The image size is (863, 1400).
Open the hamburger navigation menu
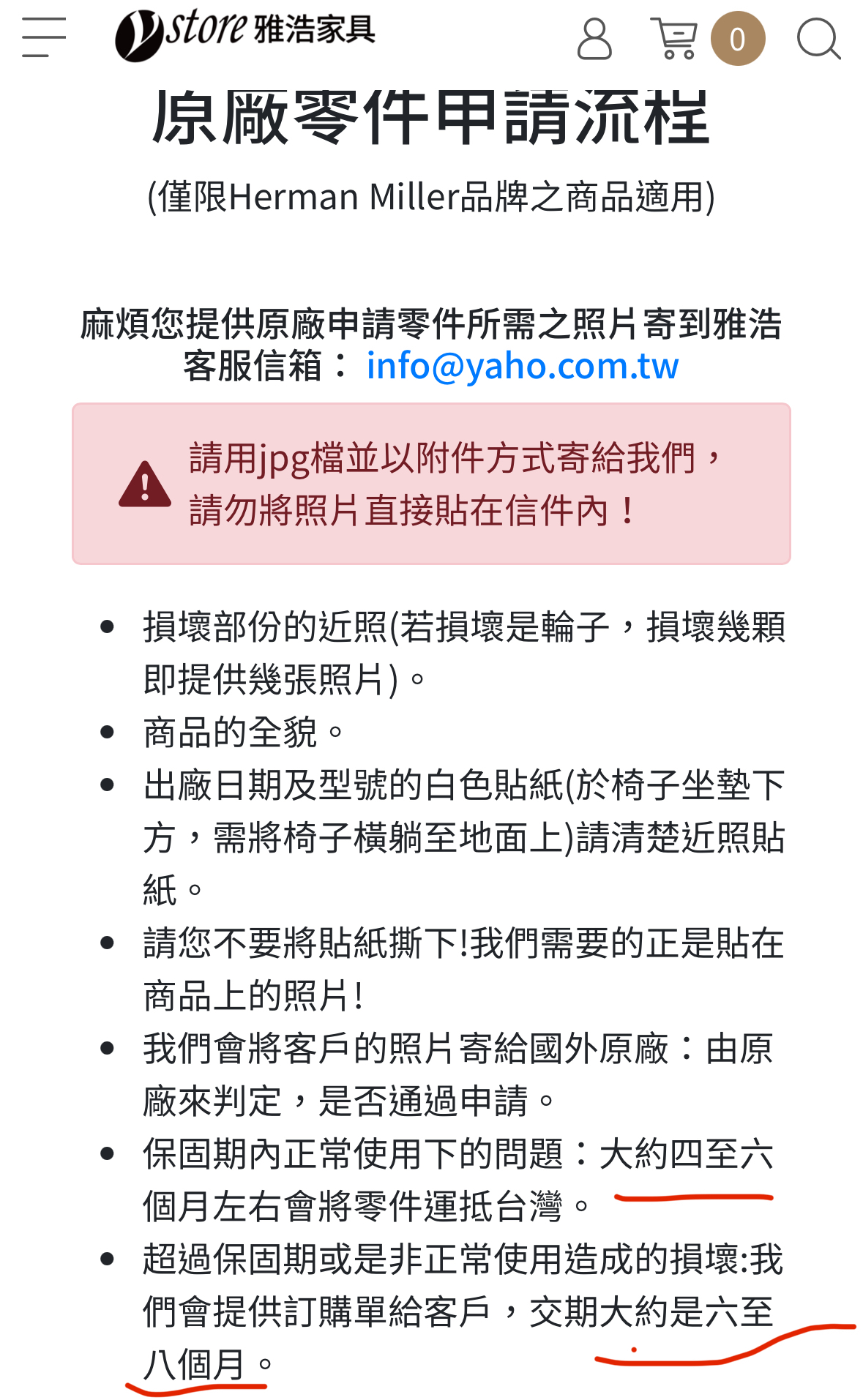click(44, 37)
